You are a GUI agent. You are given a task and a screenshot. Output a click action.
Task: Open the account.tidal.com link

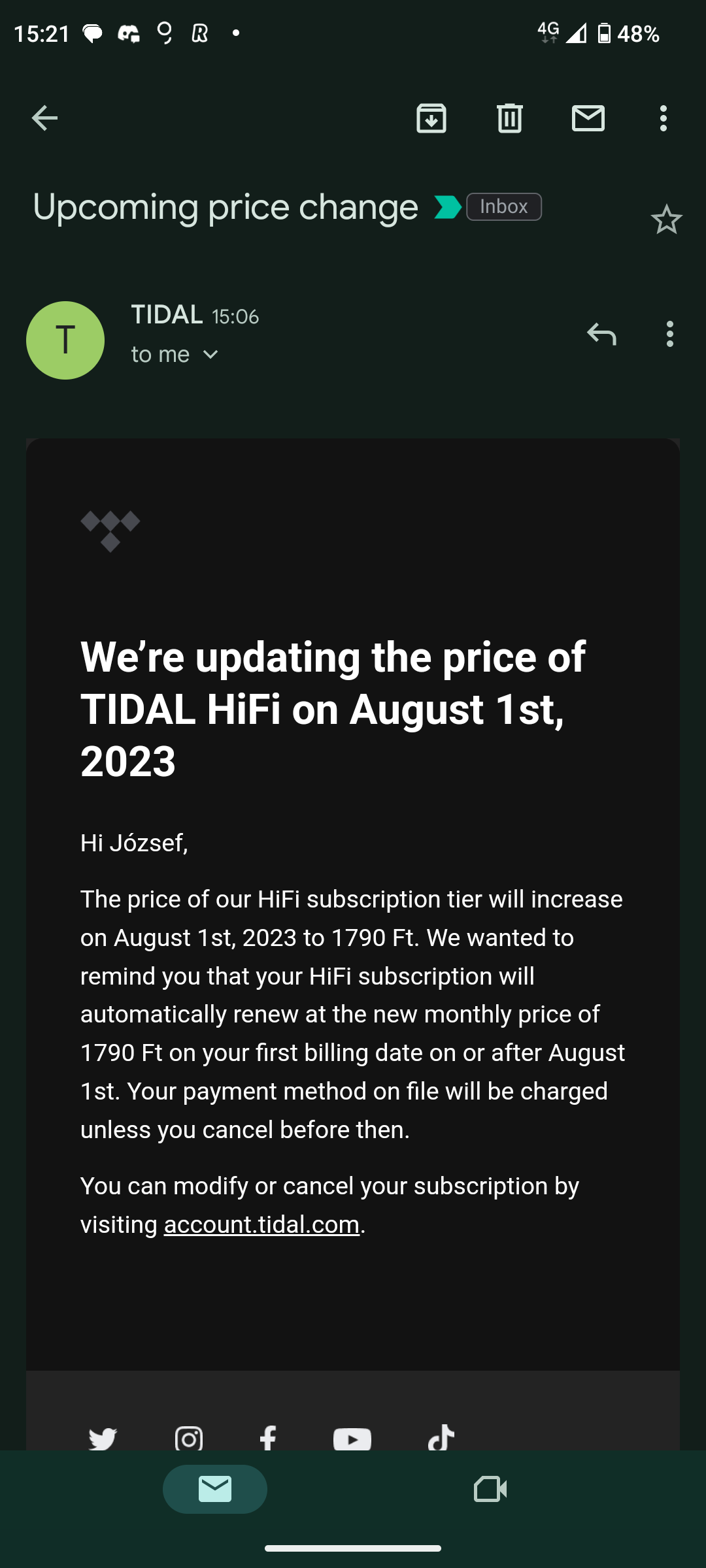261,1224
